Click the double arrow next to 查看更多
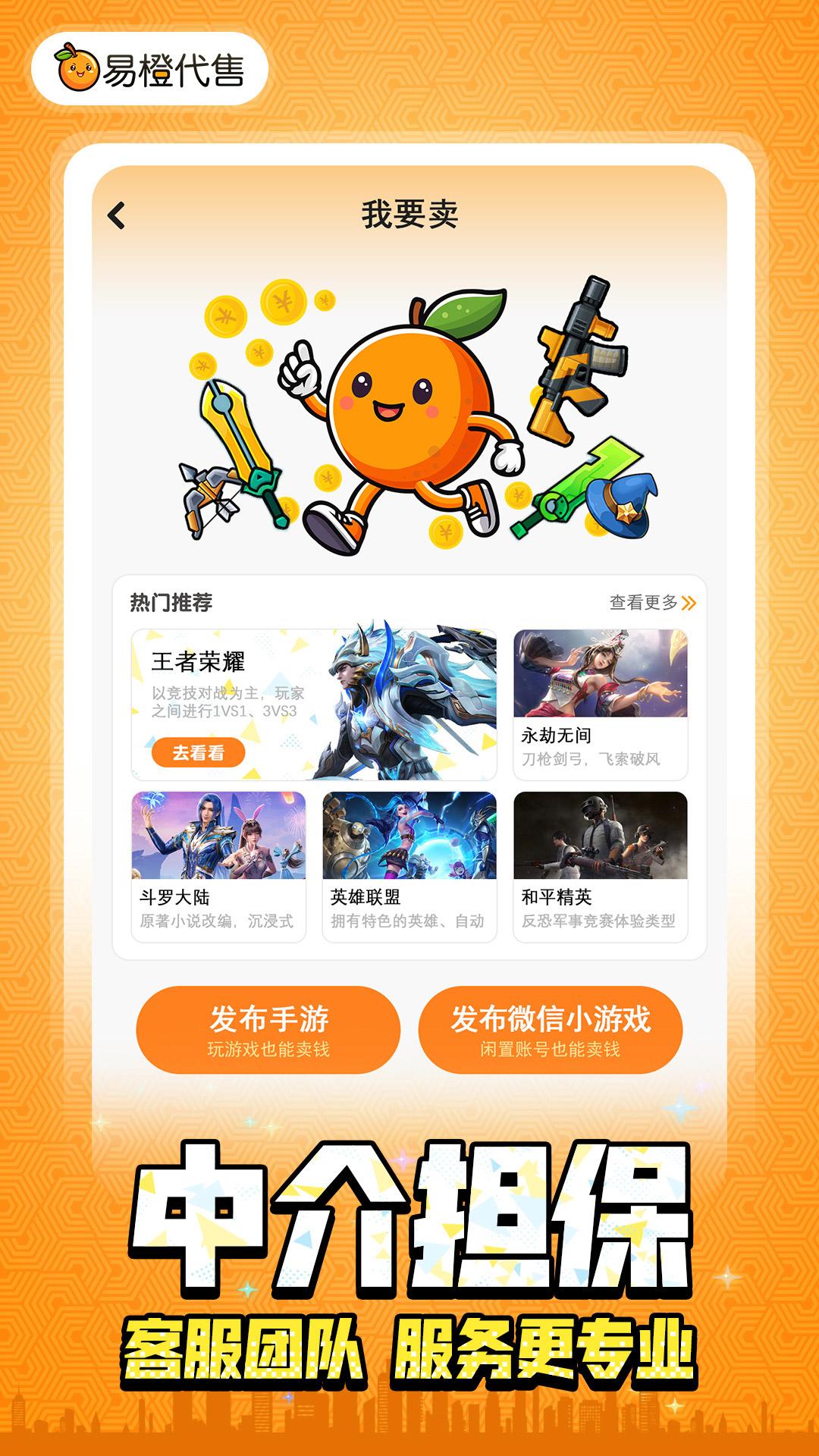Image resolution: width=819 pixels, height=1456 pixels. pos(690,603)
